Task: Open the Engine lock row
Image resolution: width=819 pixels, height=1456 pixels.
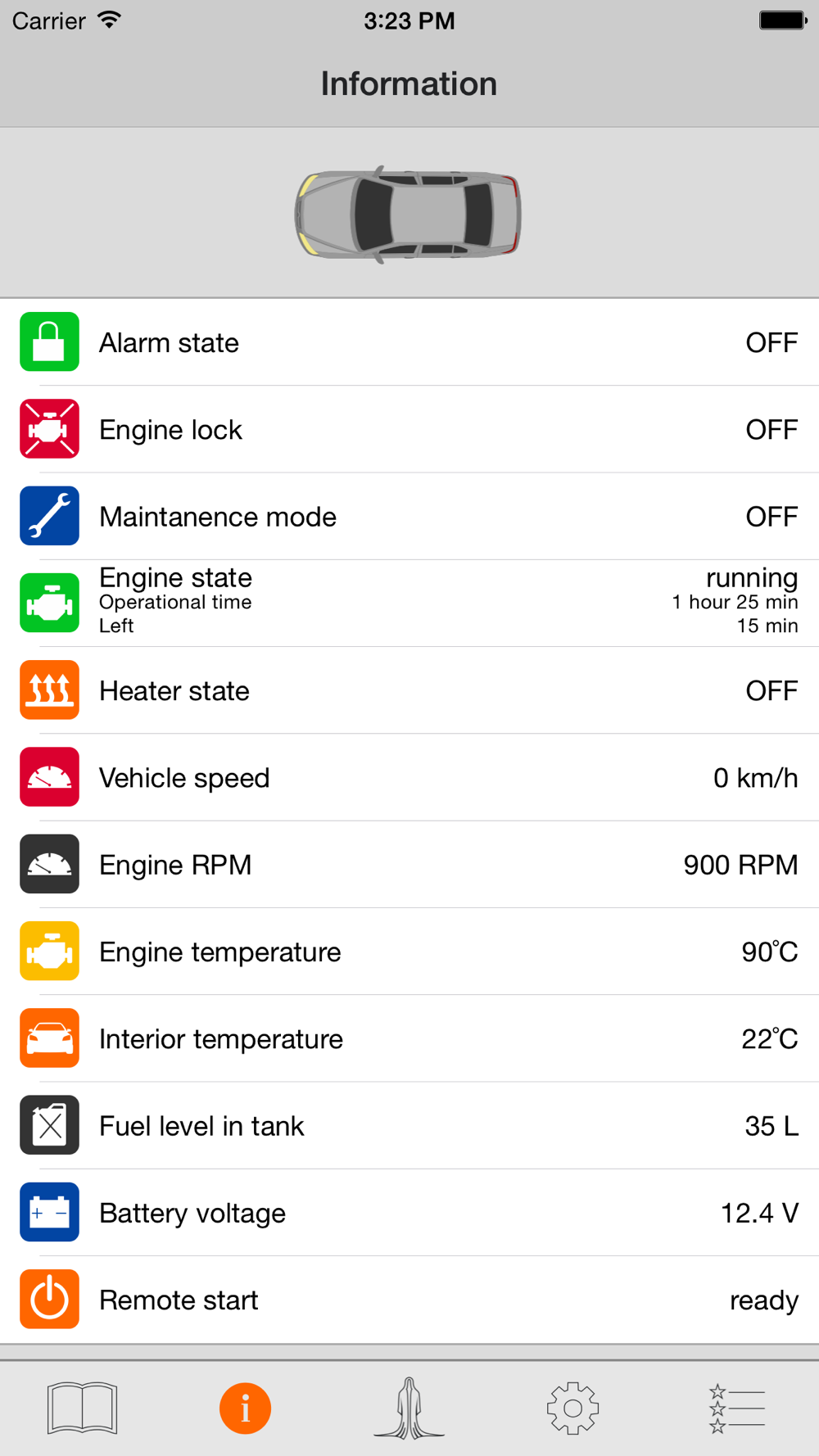Action: pyautogui.click(x=409, y=429)
